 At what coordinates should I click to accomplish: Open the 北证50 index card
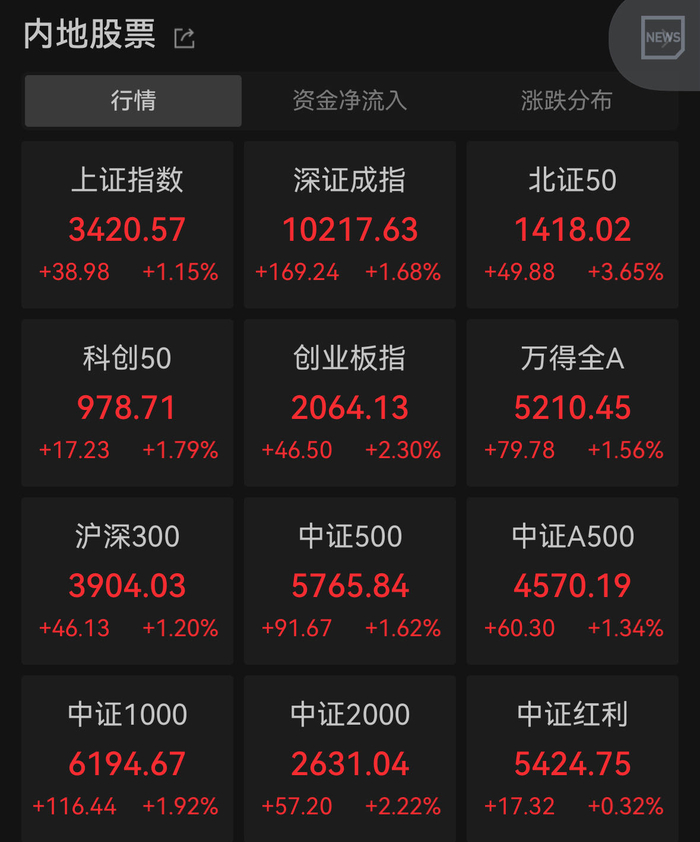tap(573, 225)
